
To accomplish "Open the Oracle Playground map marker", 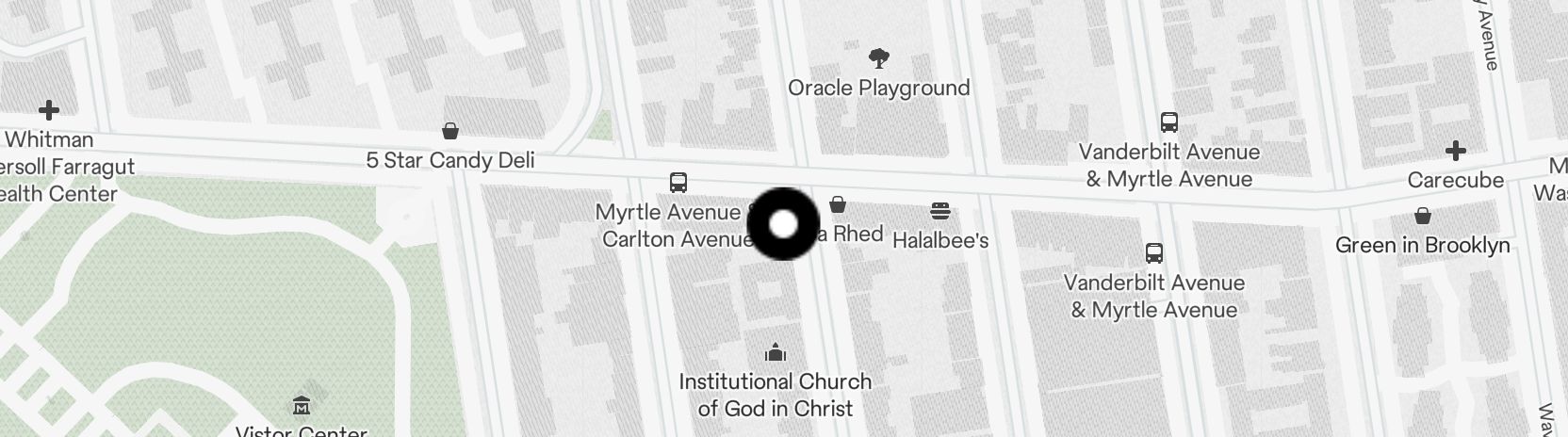I will click(879, 59).
